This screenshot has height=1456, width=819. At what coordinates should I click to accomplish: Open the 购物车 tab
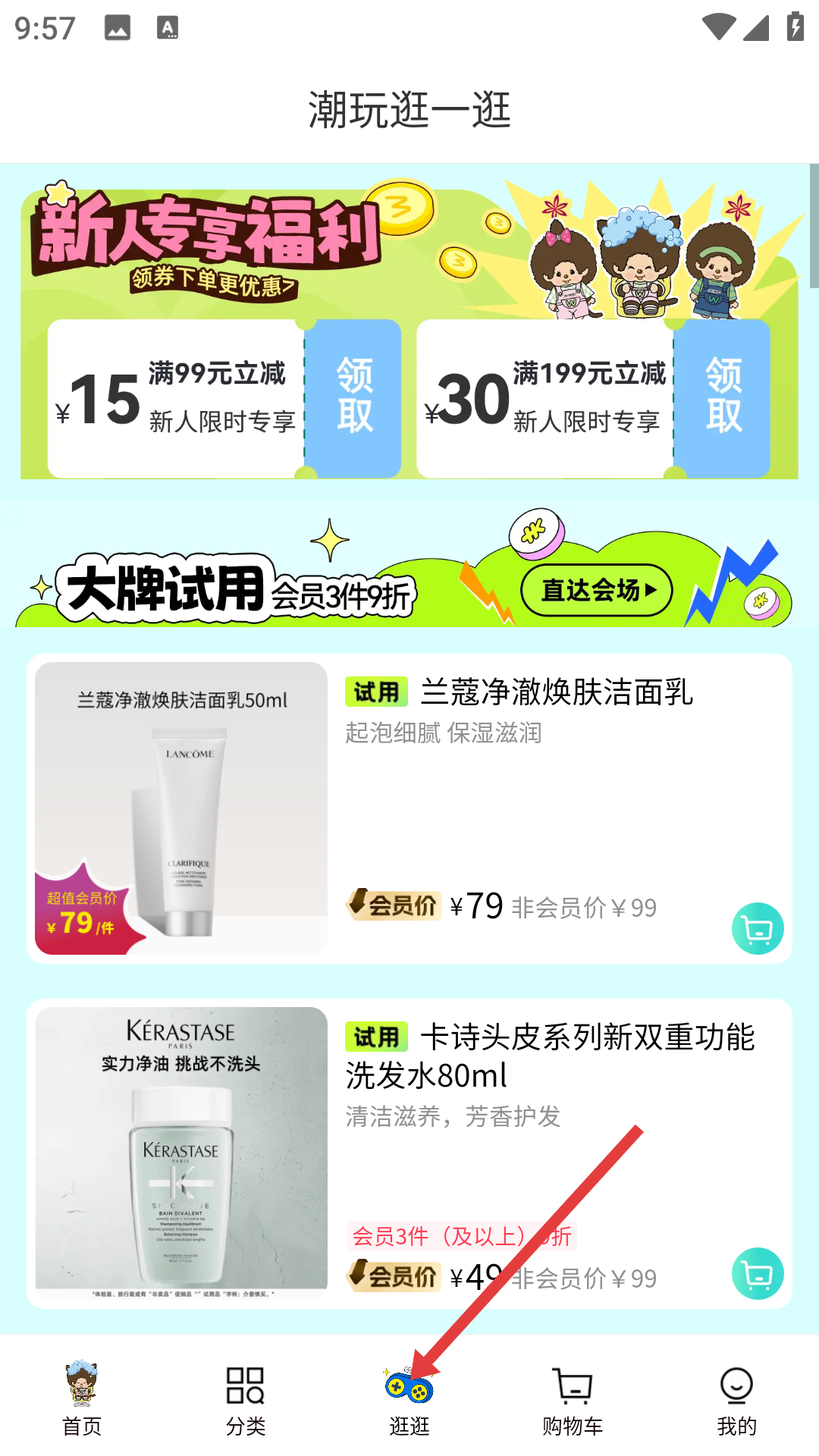click(573, 1399)
